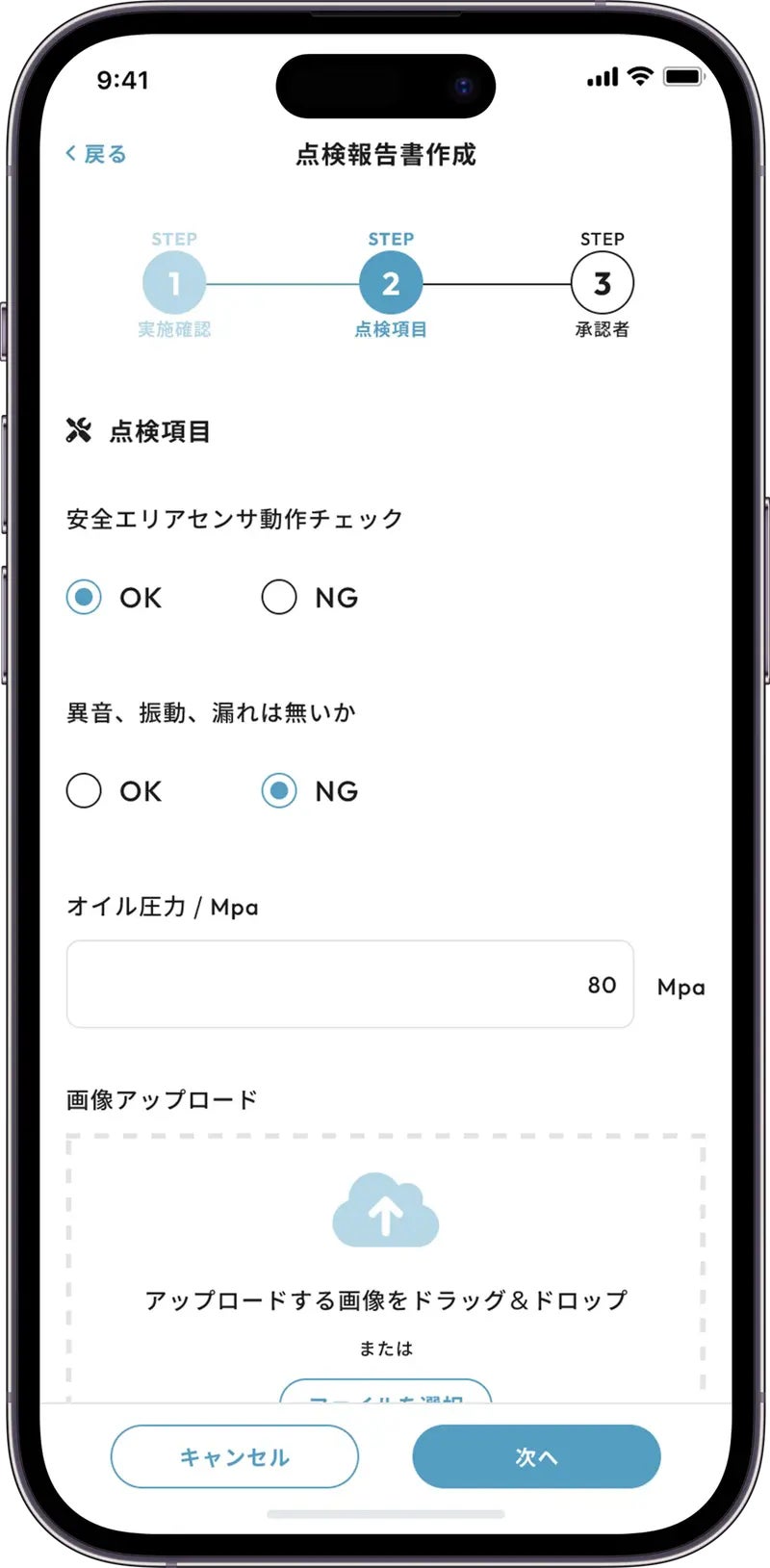Jump to step 3 承認者
The image size is (770, 1568).
(x=602, y=284)
